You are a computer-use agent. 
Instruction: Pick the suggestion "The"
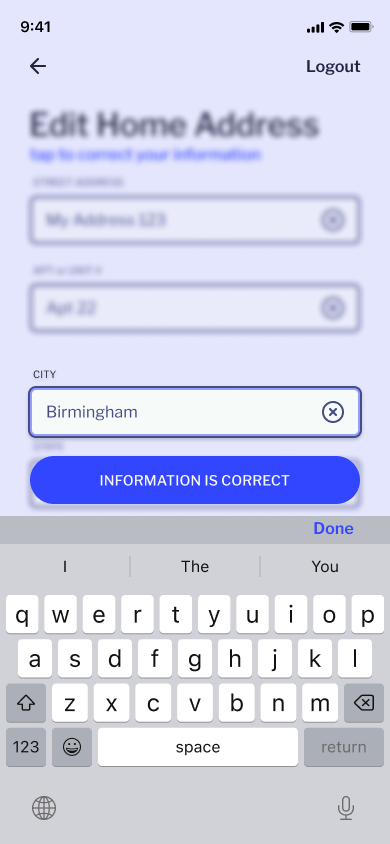(195, 566)
